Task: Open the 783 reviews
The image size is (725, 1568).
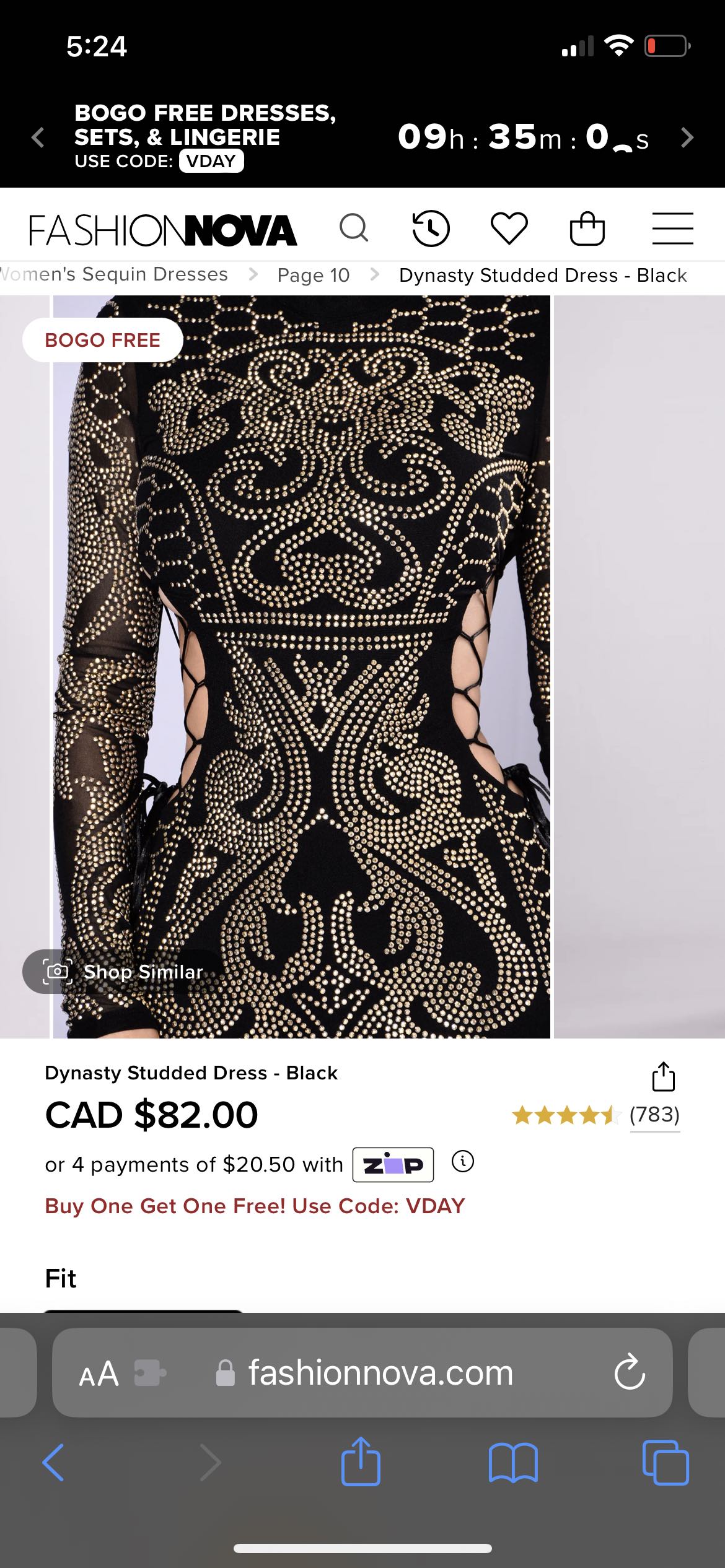Action: click(654, 1115)
